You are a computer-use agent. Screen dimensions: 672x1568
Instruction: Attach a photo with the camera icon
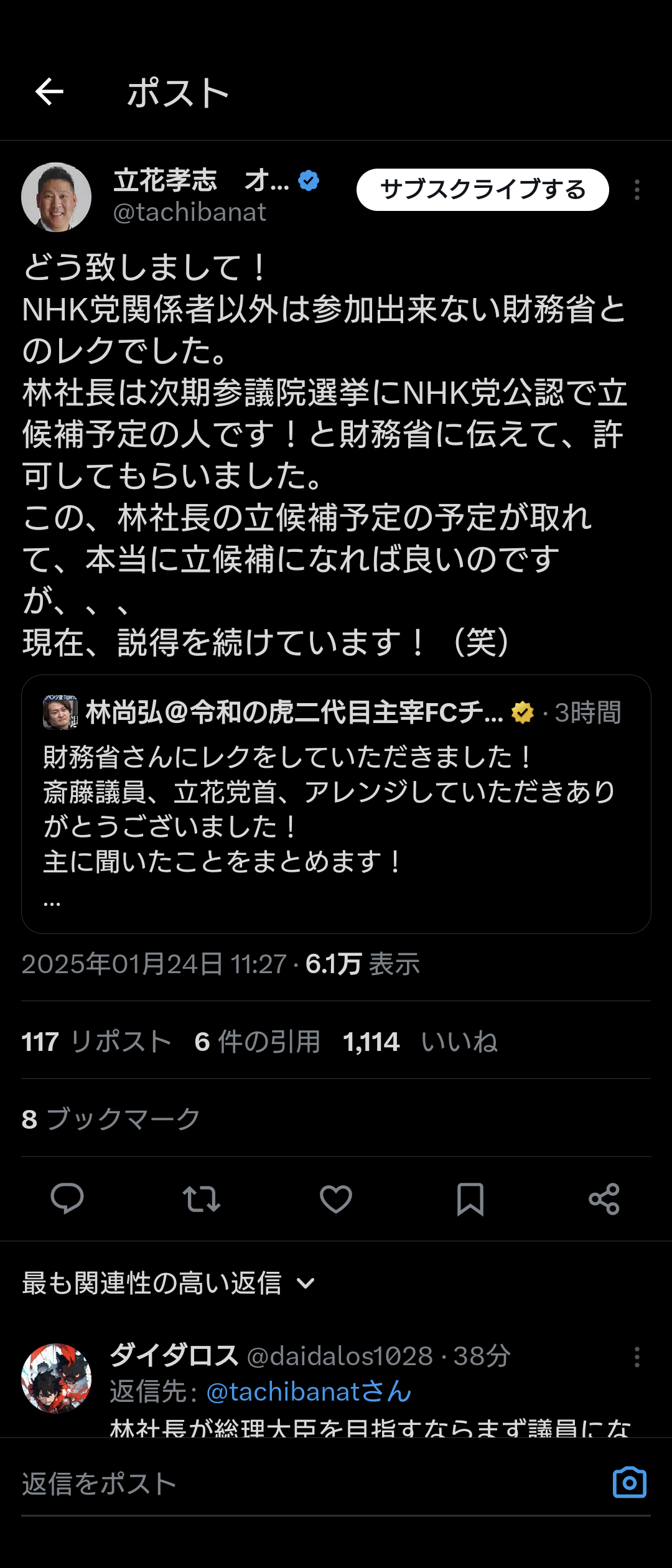(x=629, y=1483)
